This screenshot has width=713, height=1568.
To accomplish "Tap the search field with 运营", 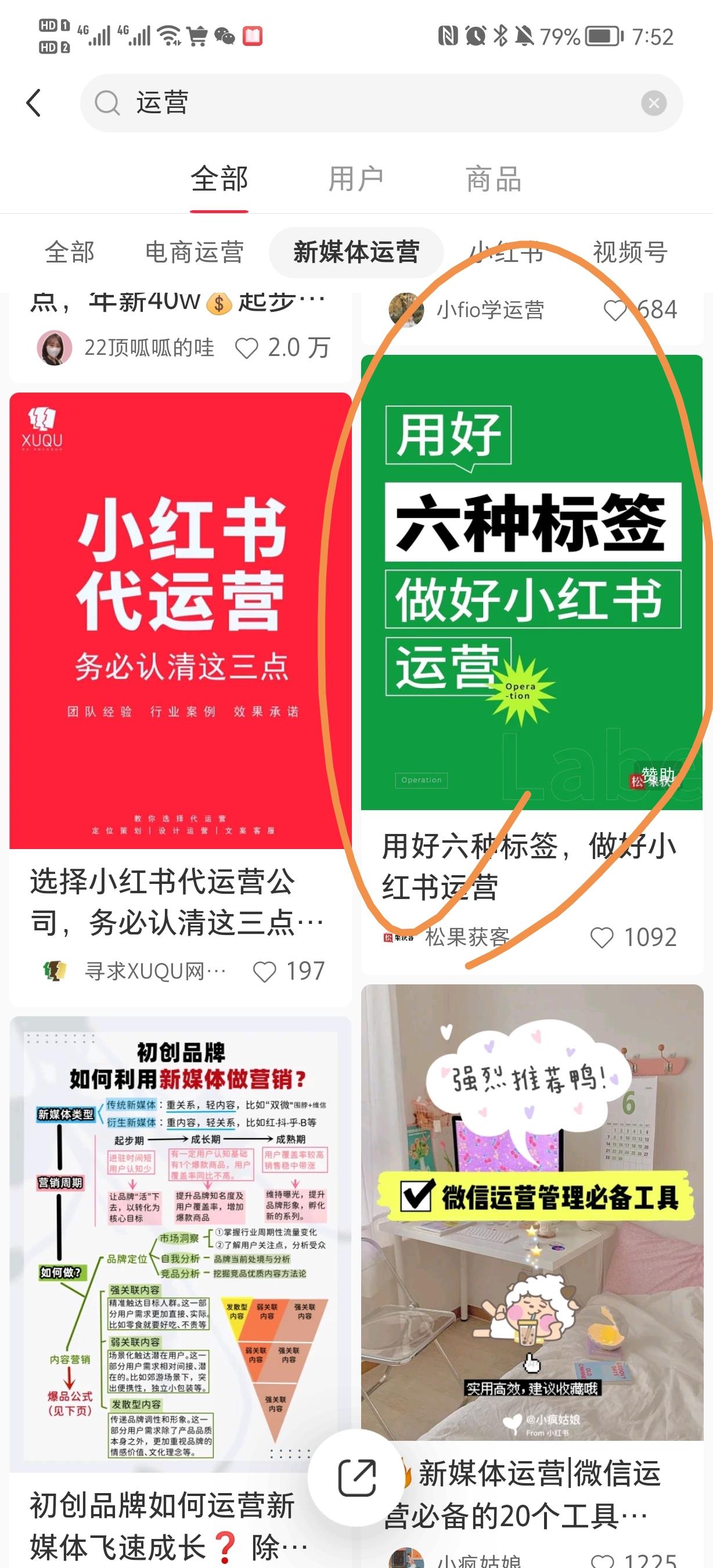I will [x=365, y=103].
